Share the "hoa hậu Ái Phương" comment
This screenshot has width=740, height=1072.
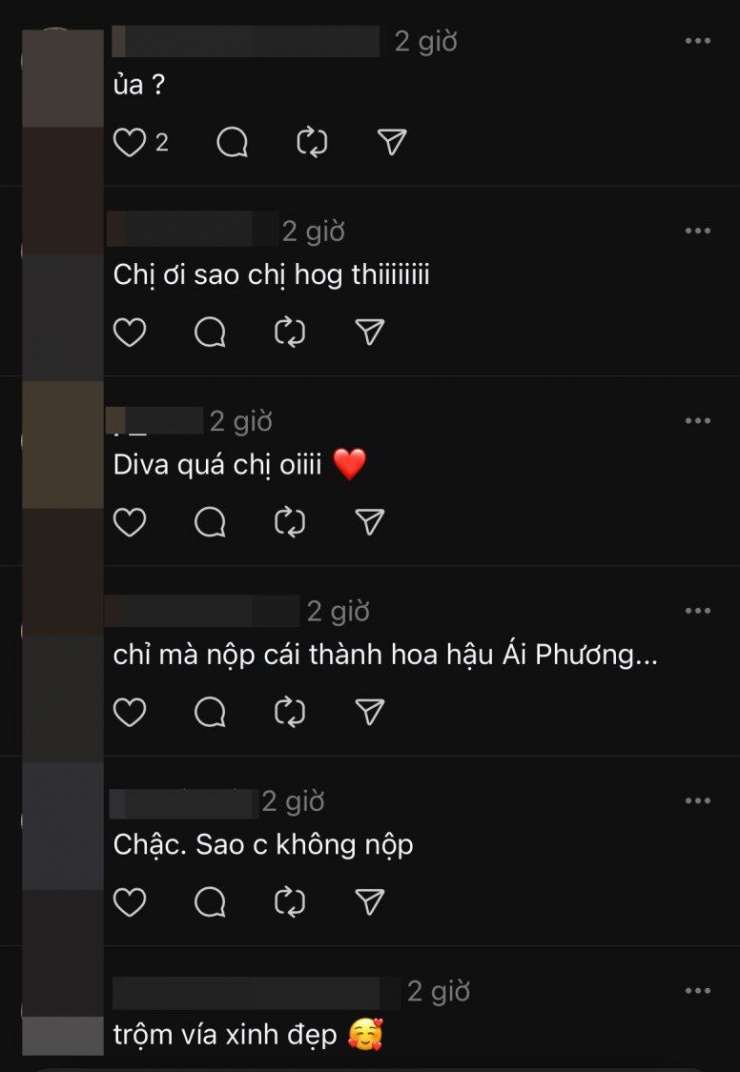(x=370, y=712)
